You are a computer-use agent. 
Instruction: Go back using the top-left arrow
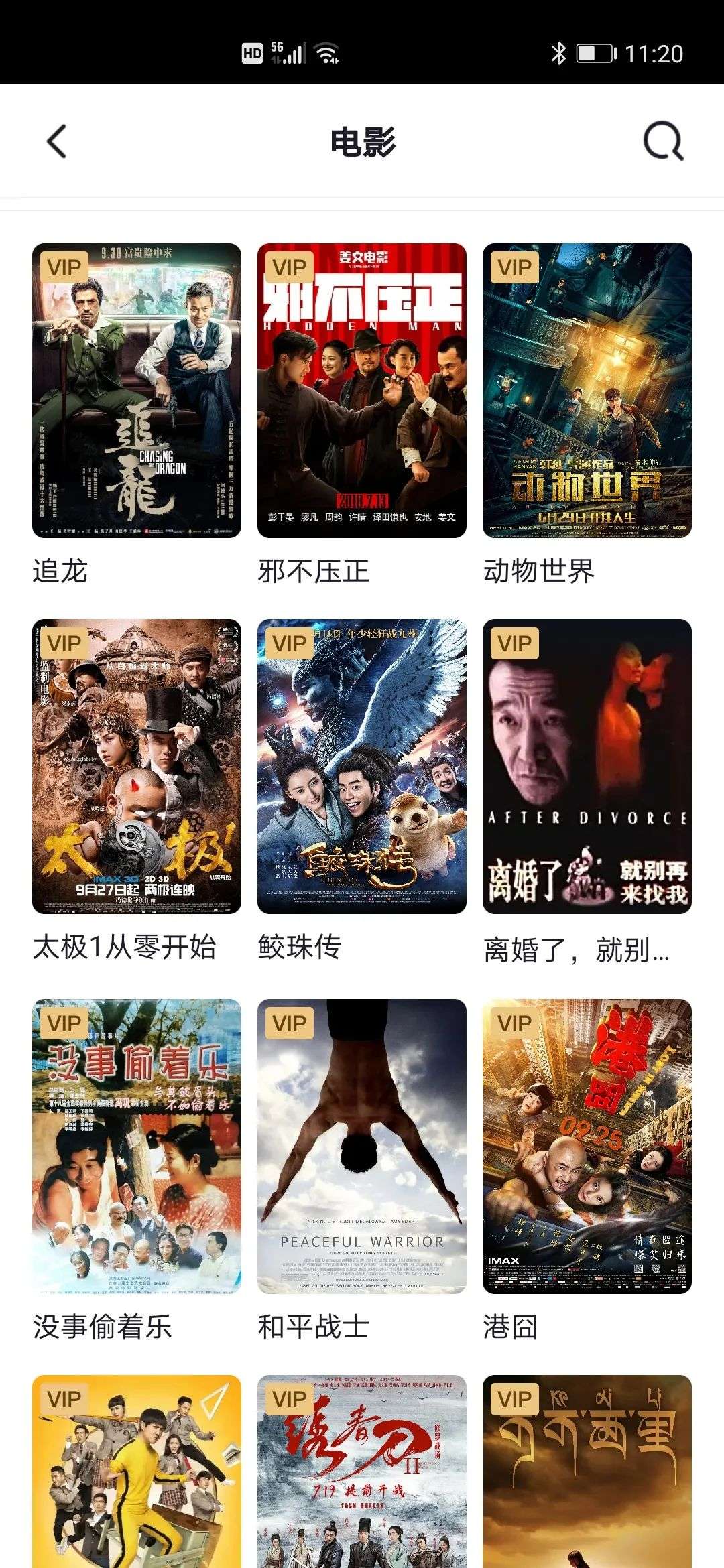pyautogui.click(x=57, y=142)
